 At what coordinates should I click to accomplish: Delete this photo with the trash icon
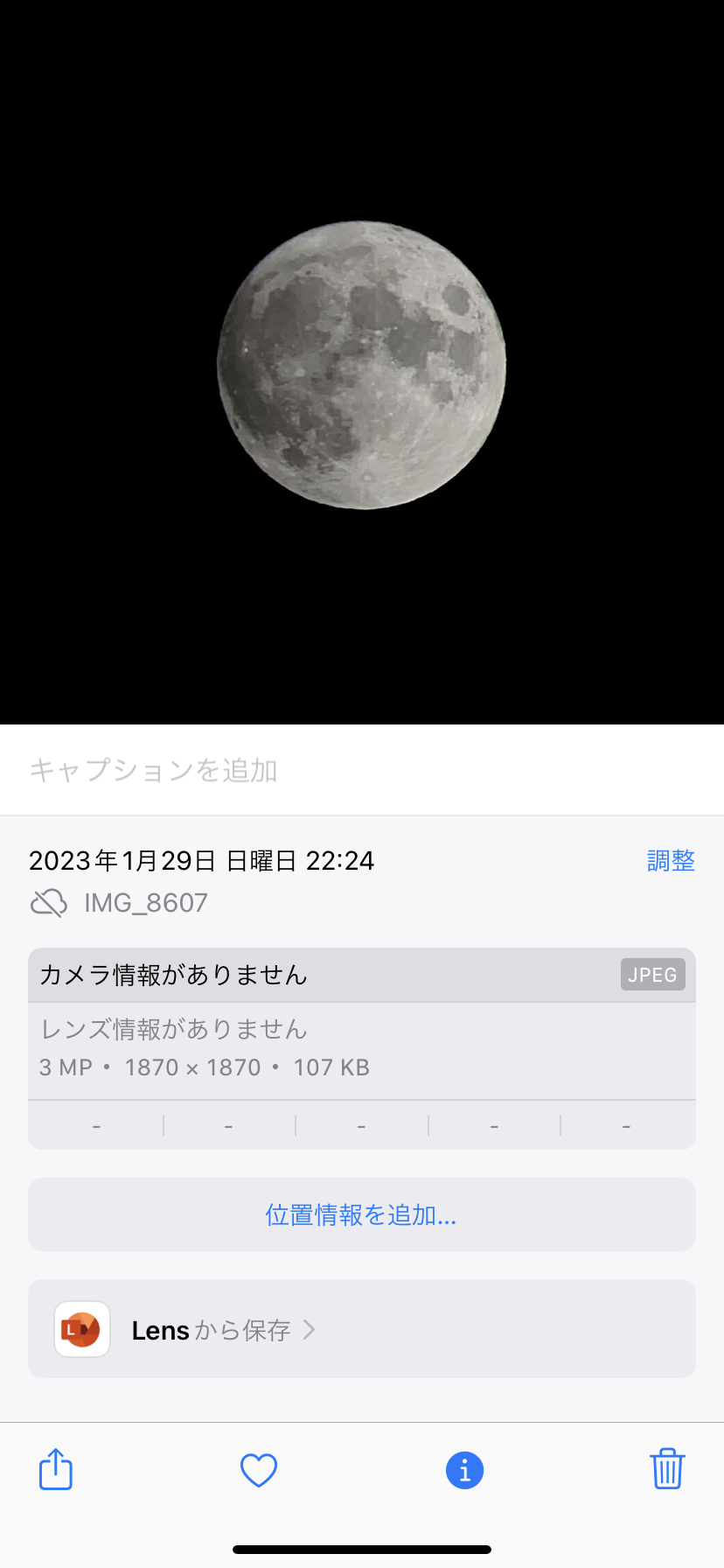pyautogui.click(x=667, y=1469)
